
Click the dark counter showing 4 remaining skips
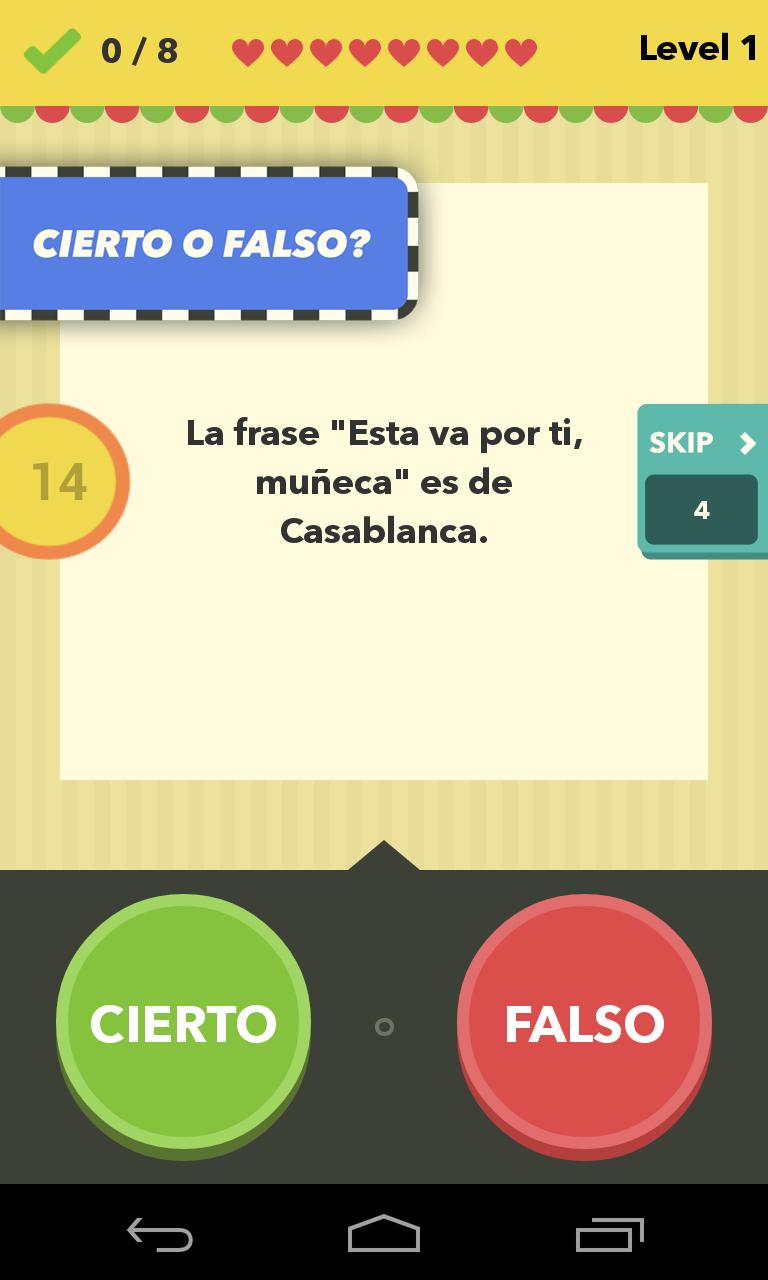click(701, 509)
